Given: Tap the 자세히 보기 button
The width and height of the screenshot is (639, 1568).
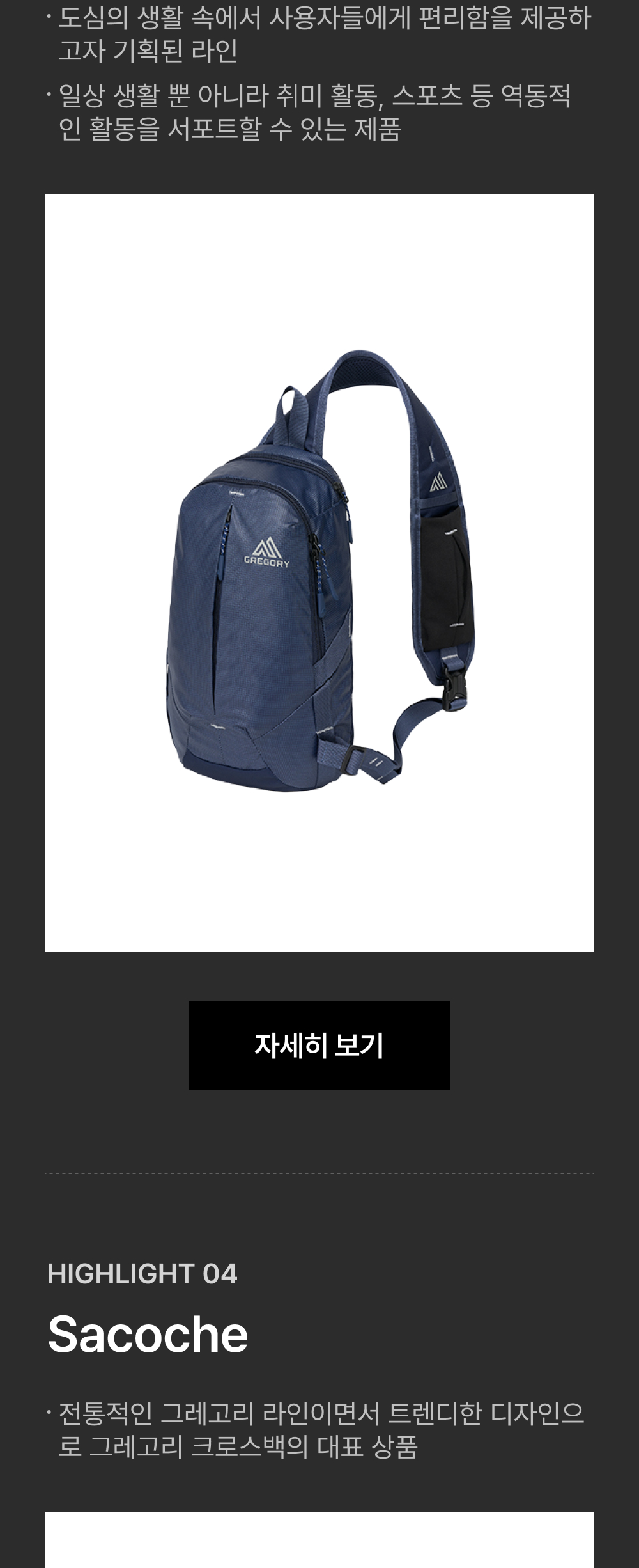Looking at the screenshot, I should [319, 1045].
